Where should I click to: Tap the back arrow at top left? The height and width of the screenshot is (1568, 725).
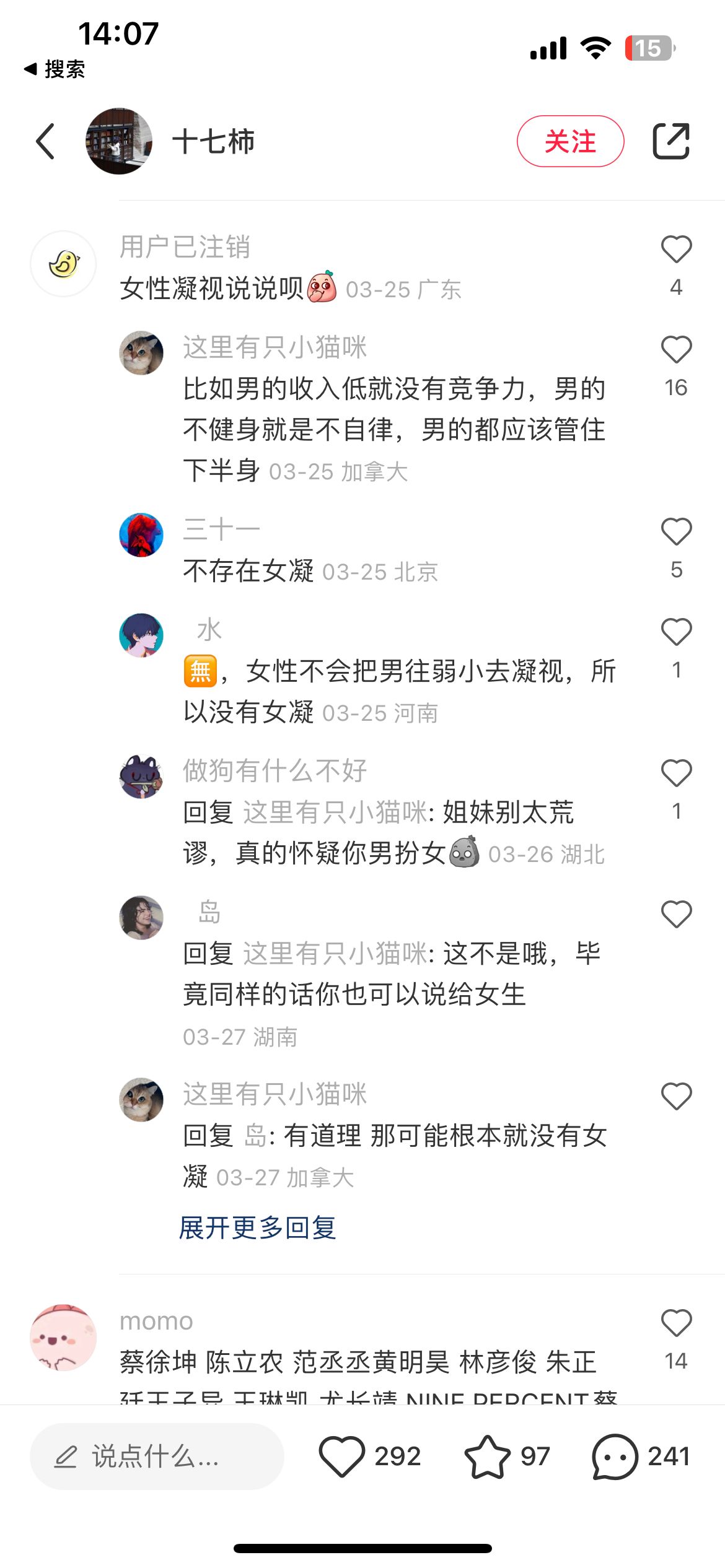pos(43,141)
